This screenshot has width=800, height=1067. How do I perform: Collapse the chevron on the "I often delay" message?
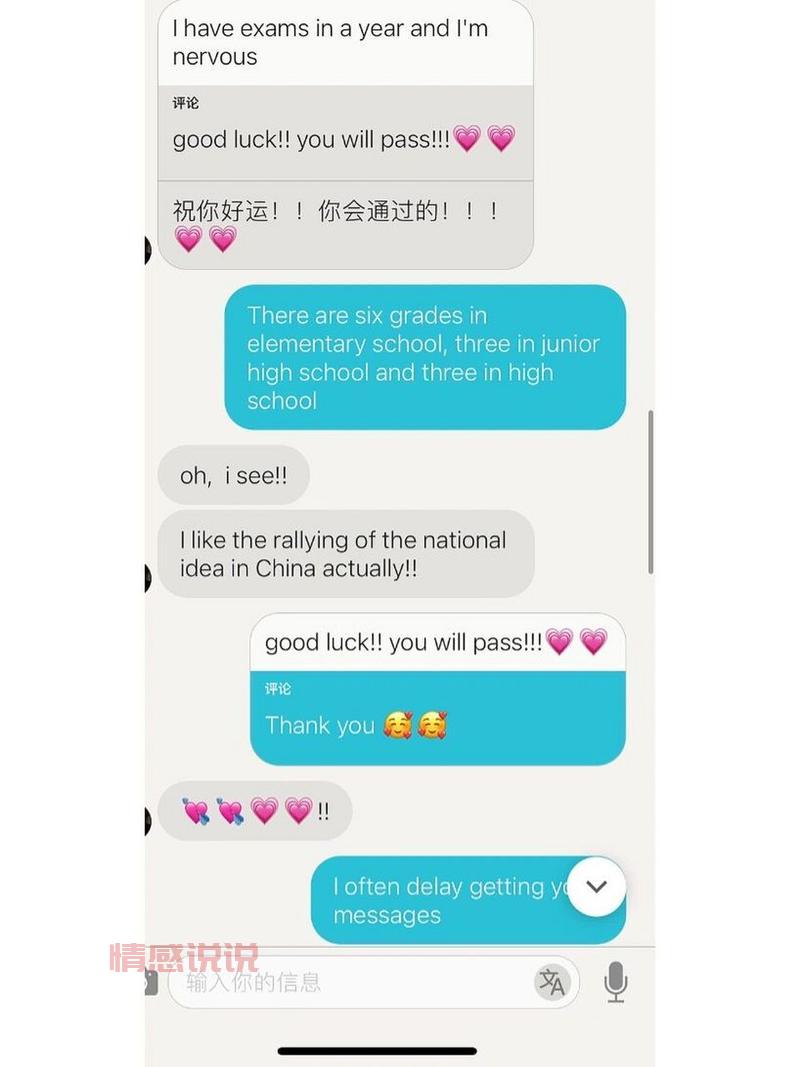click(596, 887)
